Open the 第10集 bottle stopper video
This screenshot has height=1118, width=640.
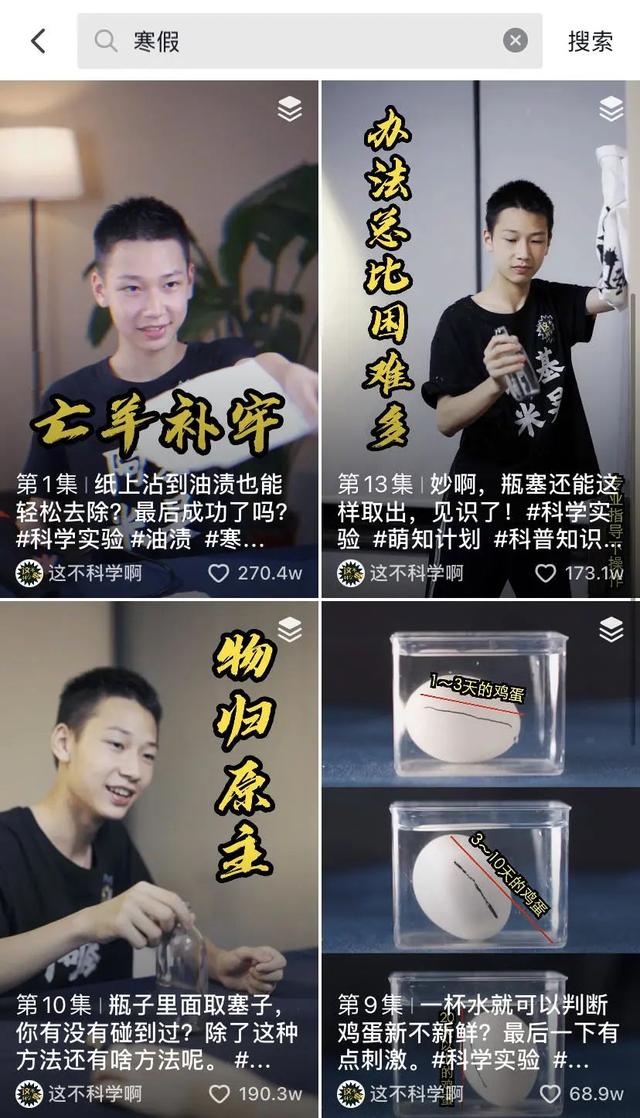pos(158,820)
